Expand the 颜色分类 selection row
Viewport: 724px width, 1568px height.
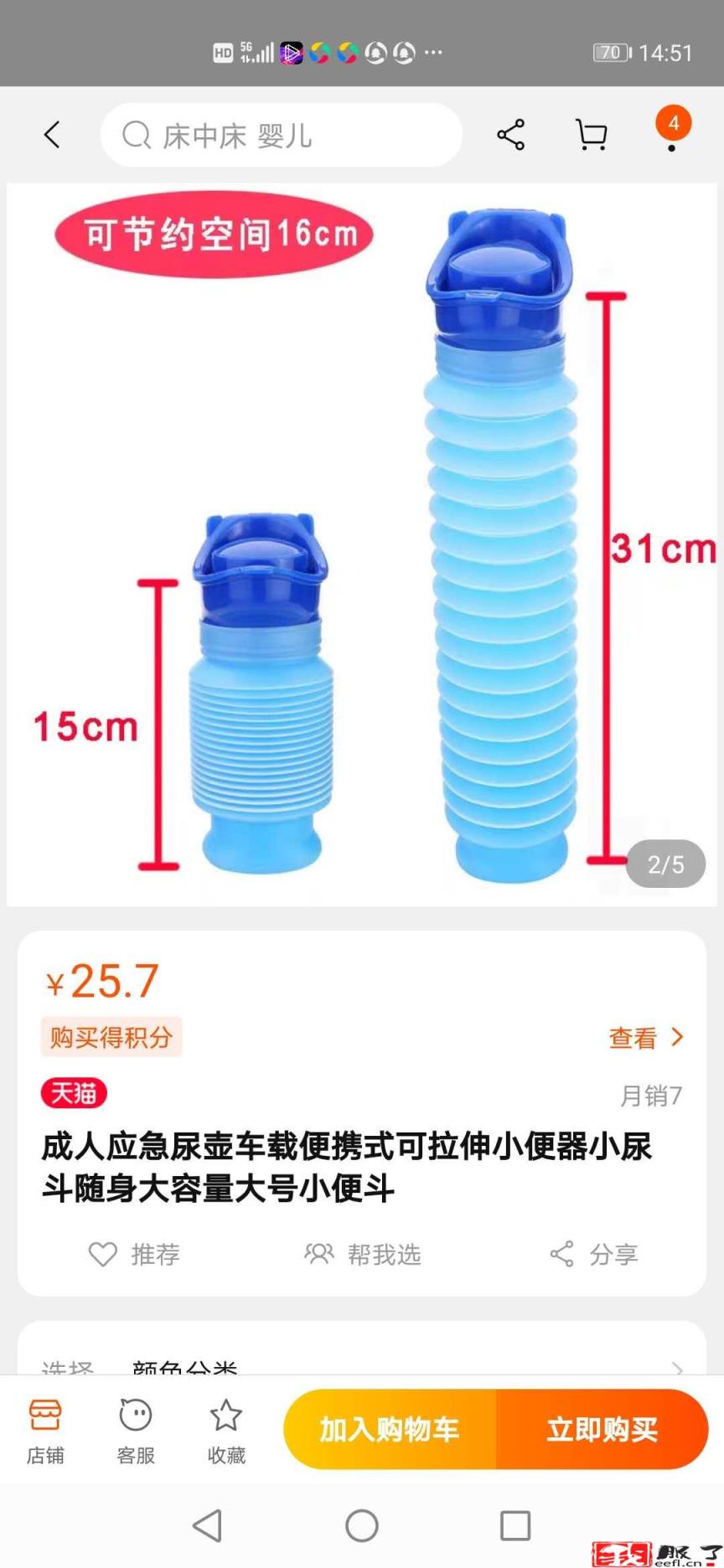pos(362,1365)
